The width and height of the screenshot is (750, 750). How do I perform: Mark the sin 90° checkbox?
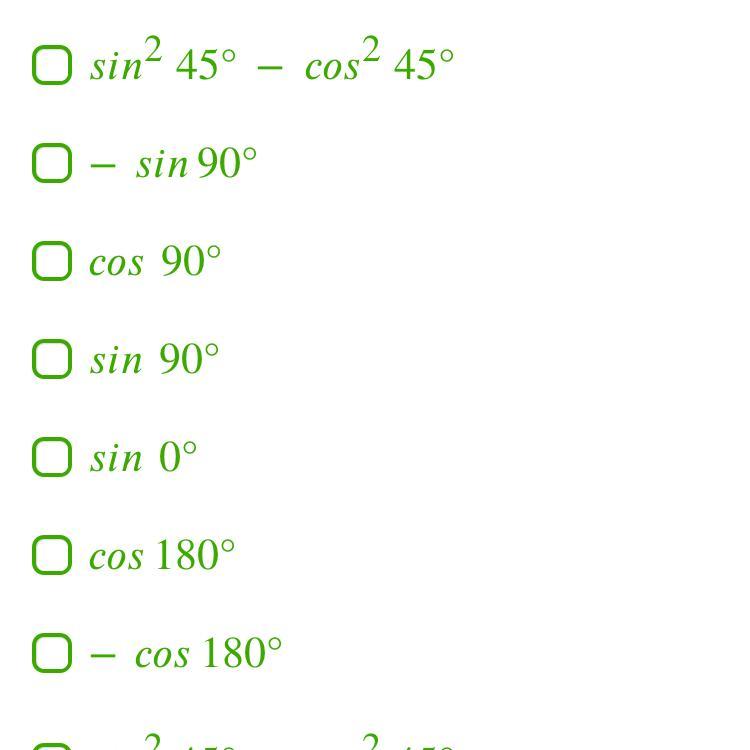click(x=52, y=359)
